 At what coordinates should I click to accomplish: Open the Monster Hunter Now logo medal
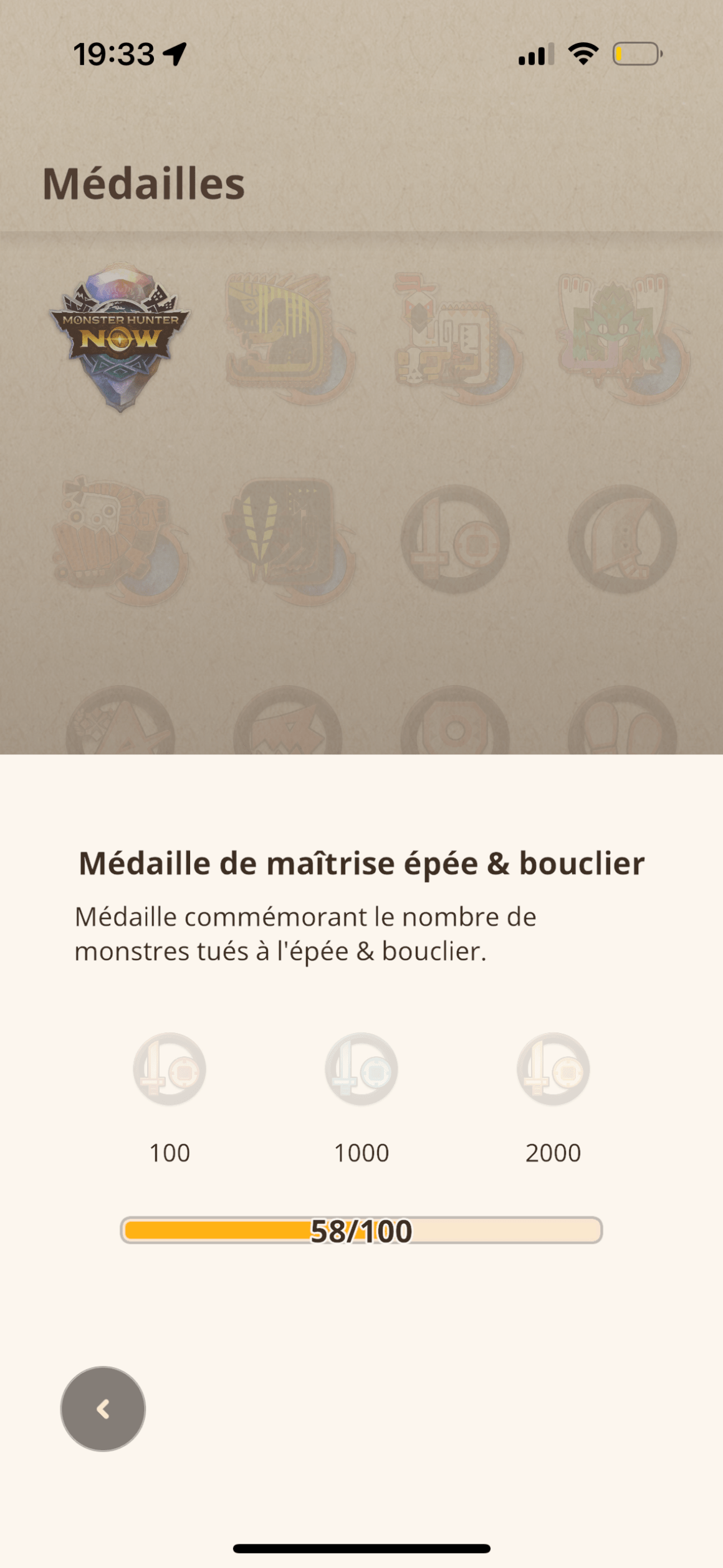[x=120, y=337]
